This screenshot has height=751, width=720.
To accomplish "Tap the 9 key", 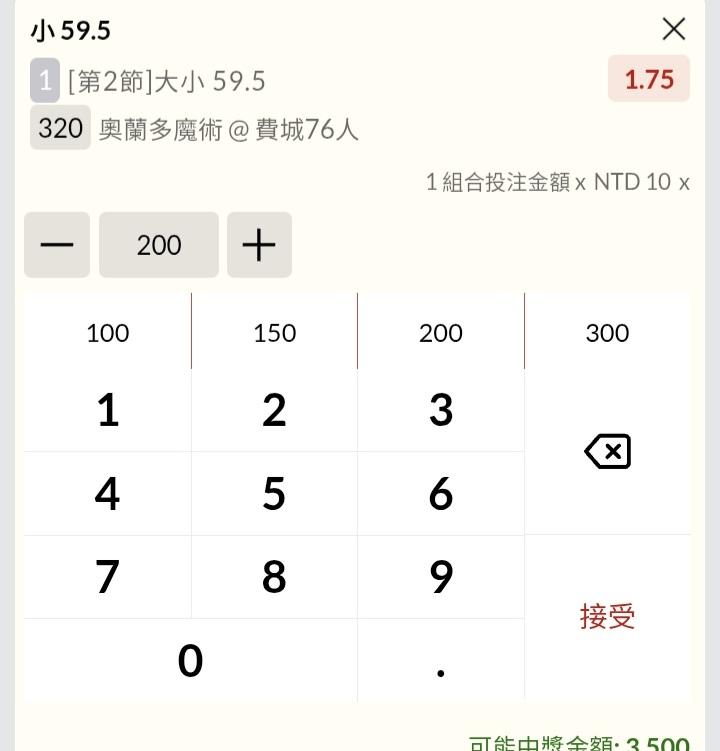I will (441, 577).
